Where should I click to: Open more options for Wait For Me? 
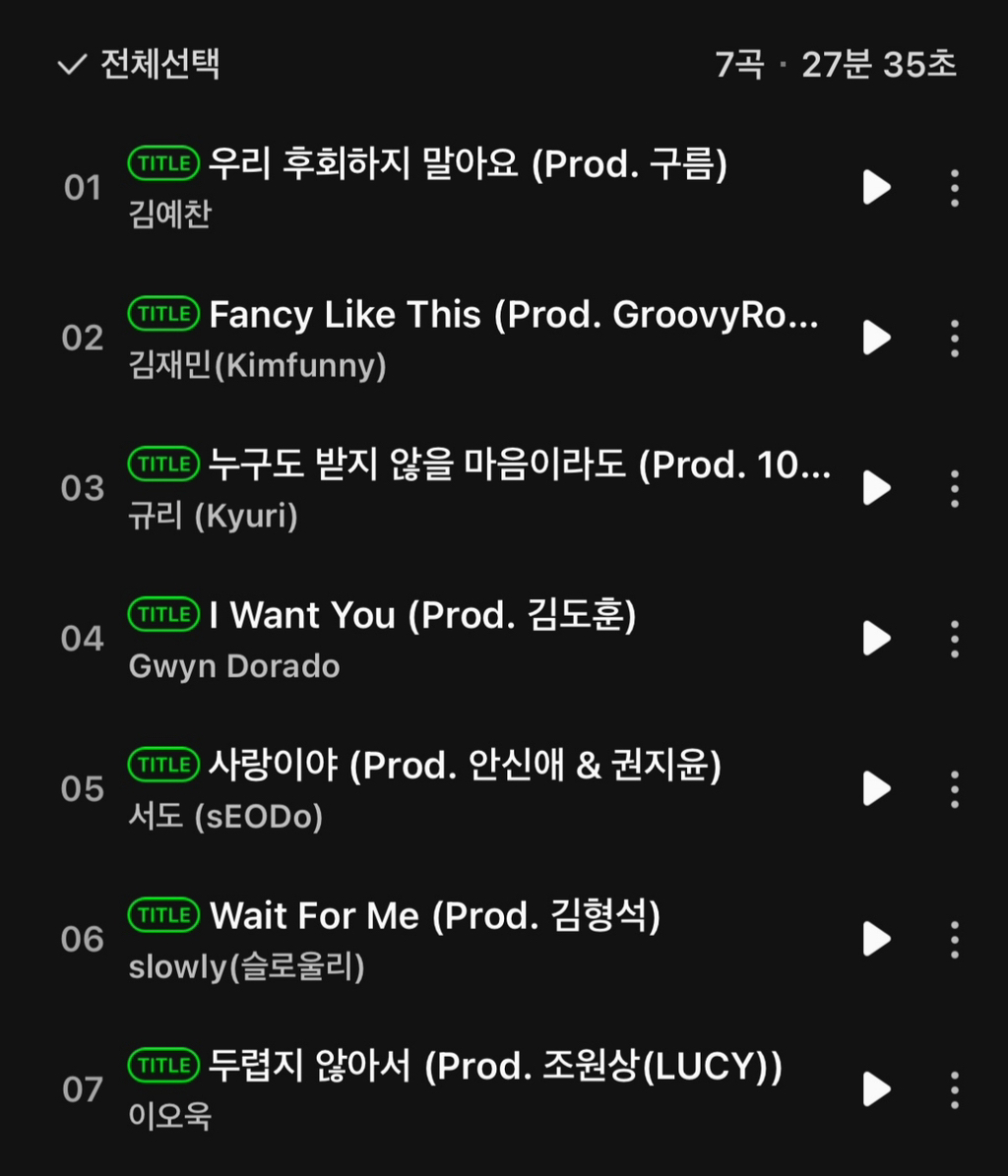click(x=954, y=939)
